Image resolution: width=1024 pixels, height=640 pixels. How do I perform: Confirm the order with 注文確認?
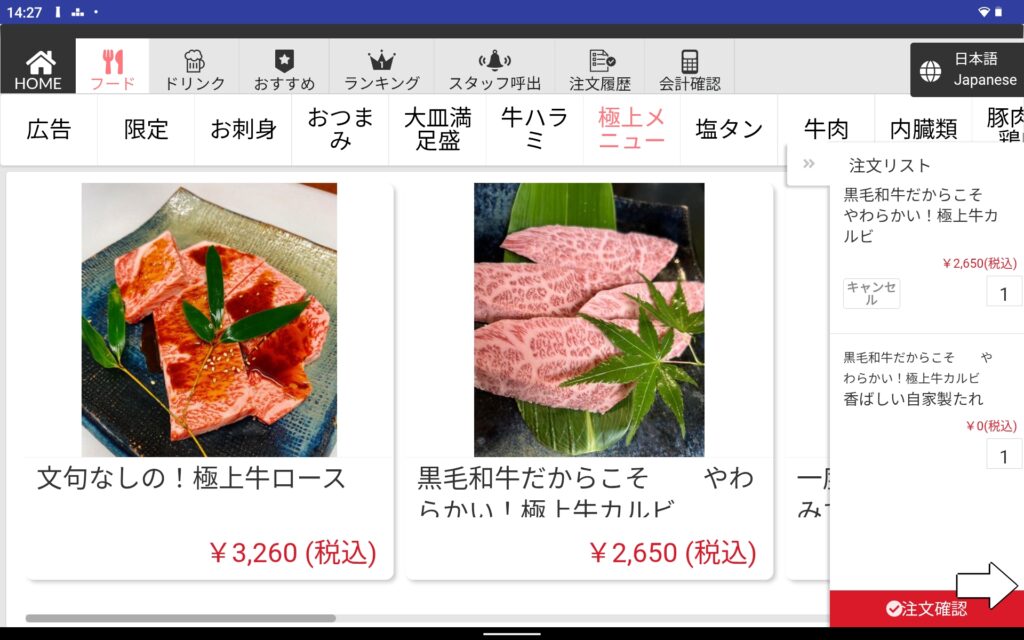pyautogui.click(x=926, y=608)
